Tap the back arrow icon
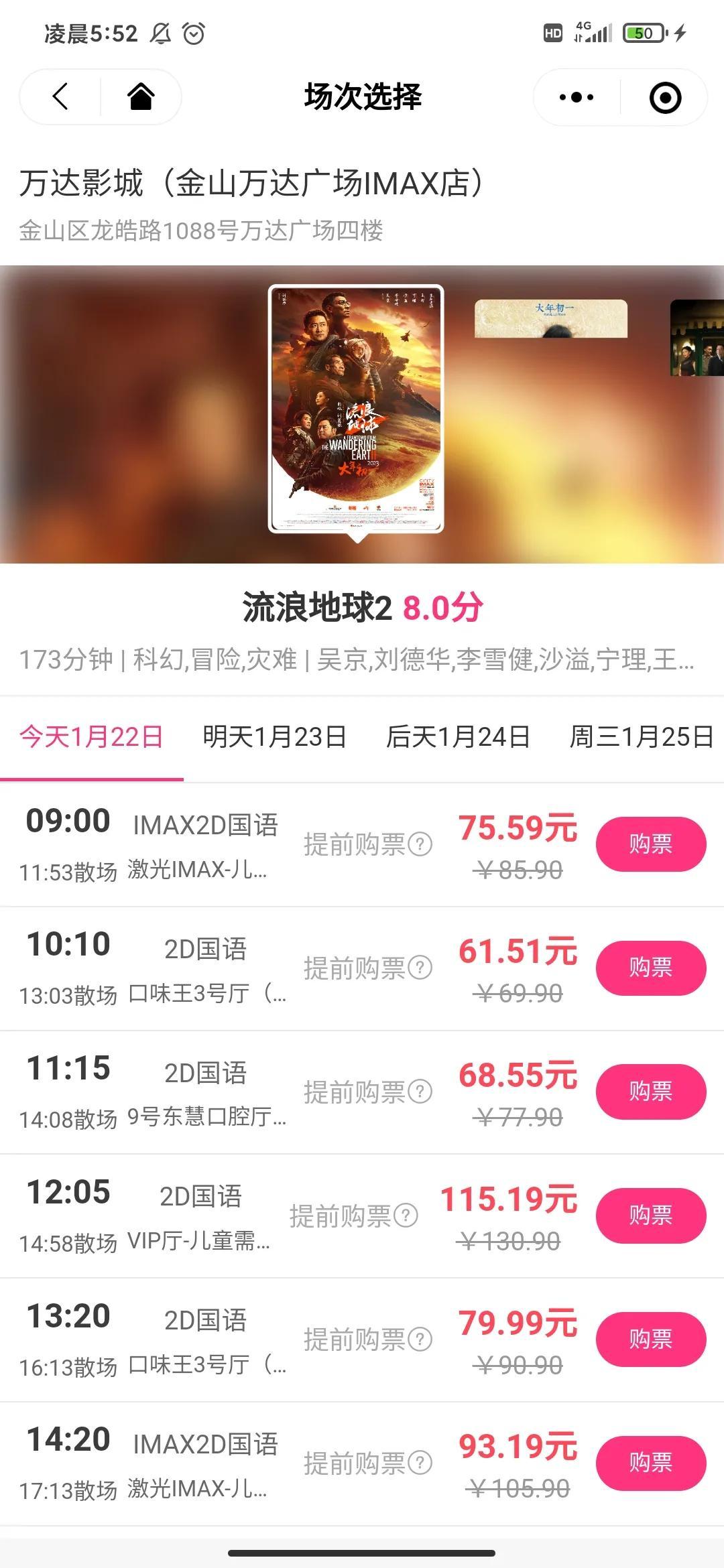724x1568 pixels. (x=59, y=97)
